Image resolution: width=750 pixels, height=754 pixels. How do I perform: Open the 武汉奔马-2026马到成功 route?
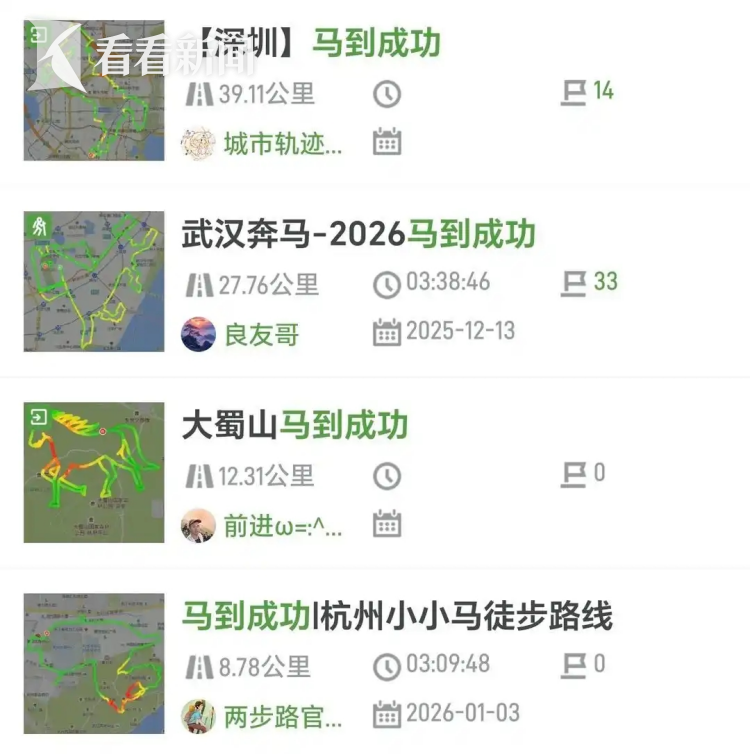point(358,234)
